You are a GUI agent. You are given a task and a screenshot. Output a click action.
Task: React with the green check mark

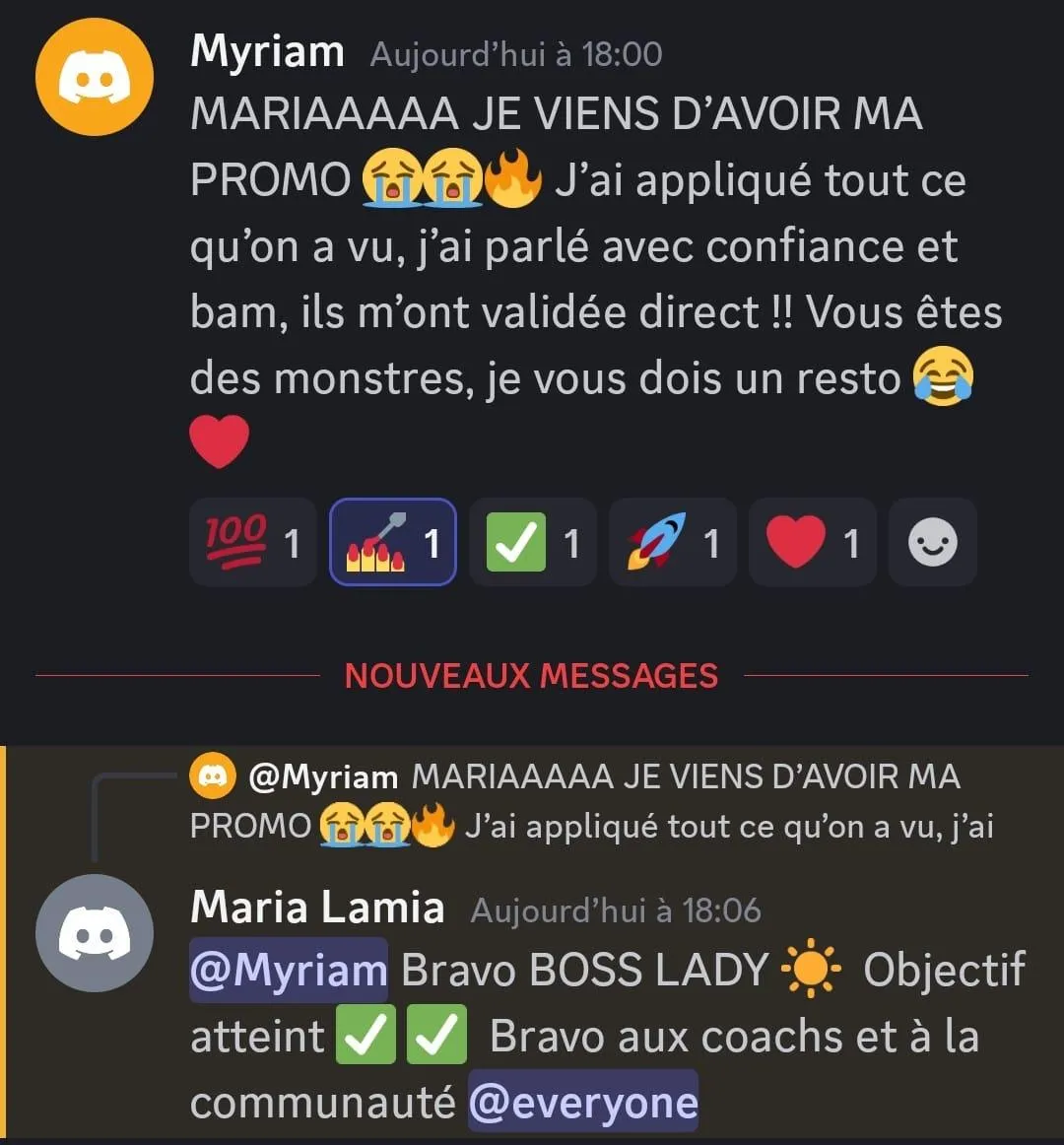point(532,542)
